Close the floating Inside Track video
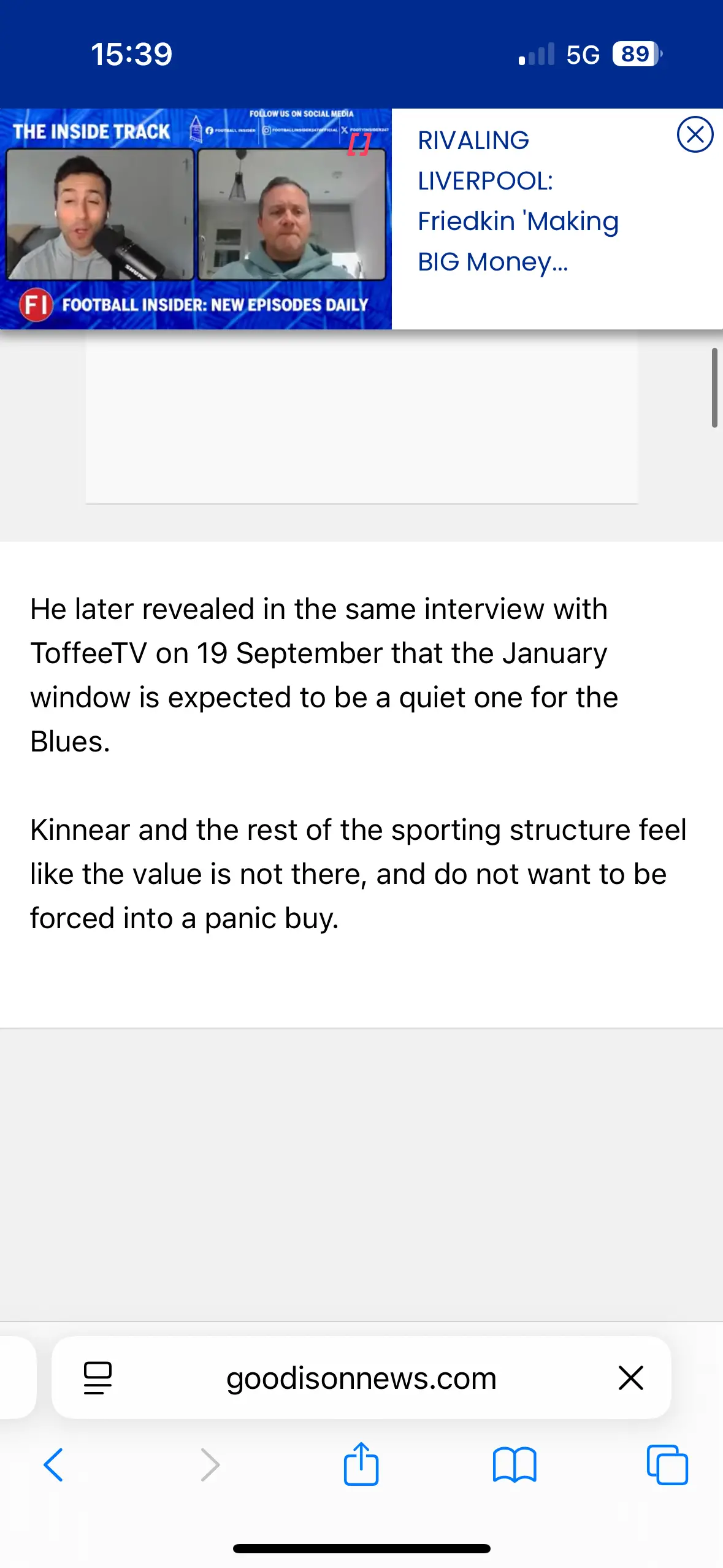The image size is (723, 1568). (x=695, y=134)
